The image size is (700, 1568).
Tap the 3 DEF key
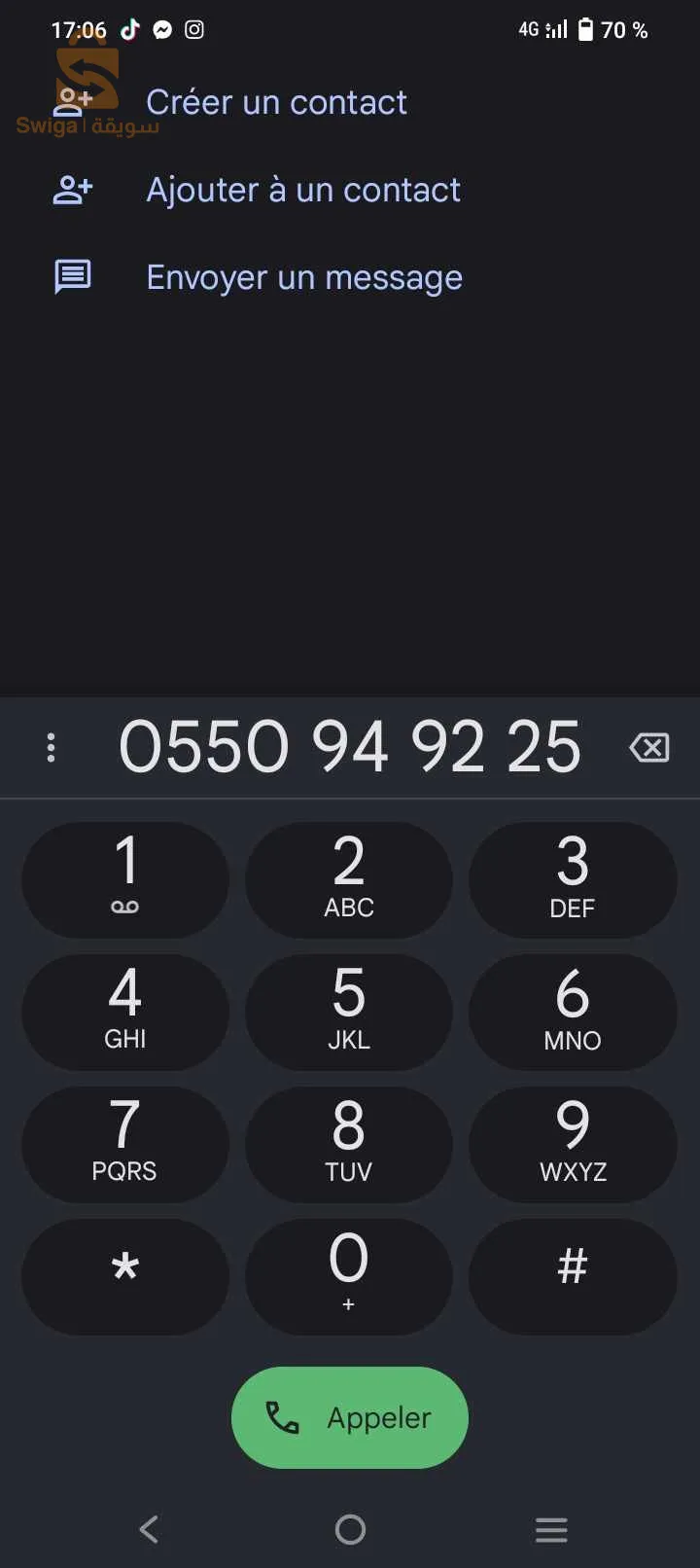pyautogui.click(x=573, y=879)
